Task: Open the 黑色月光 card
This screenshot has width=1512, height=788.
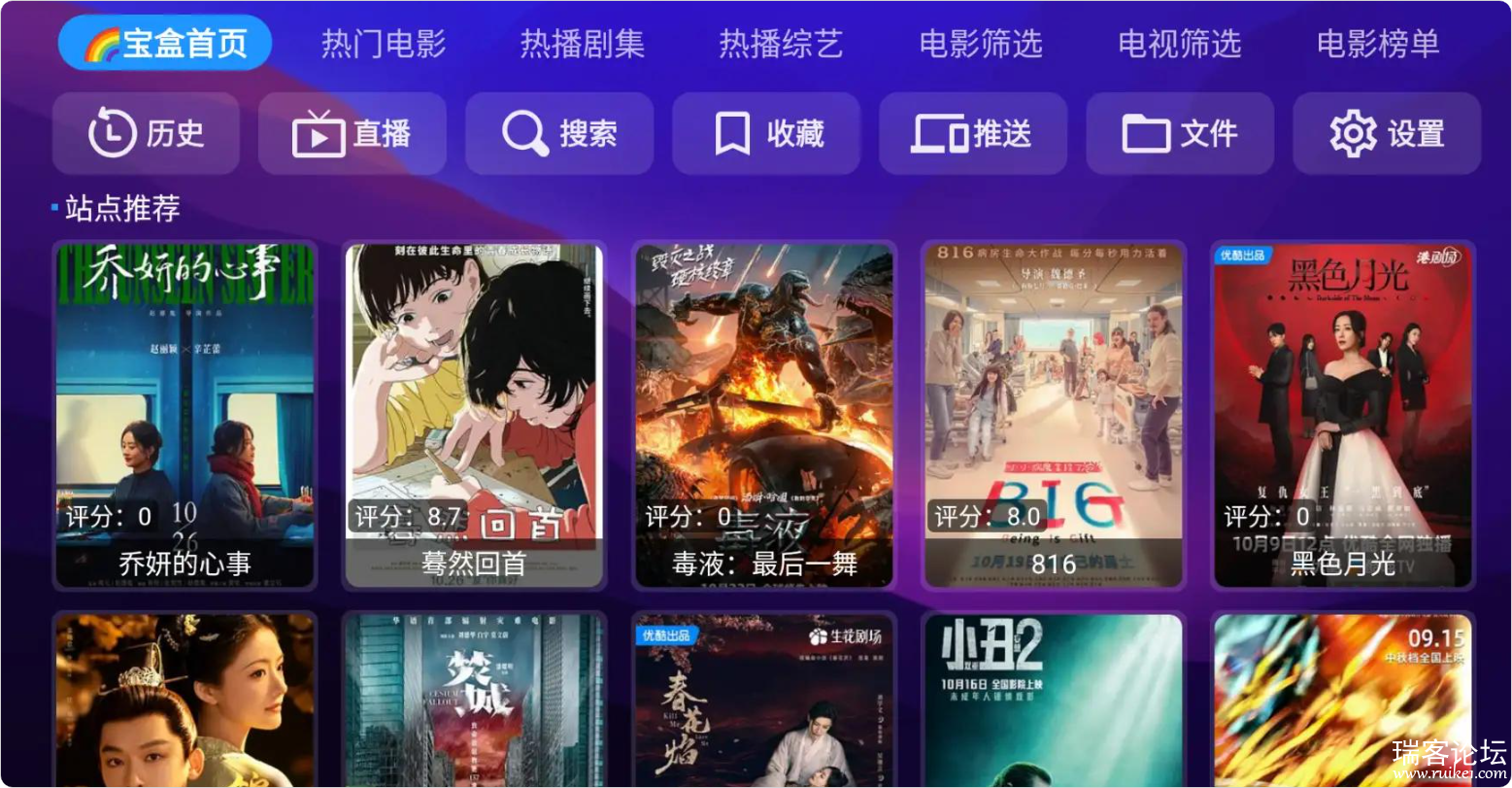Action: [1343, 415]
